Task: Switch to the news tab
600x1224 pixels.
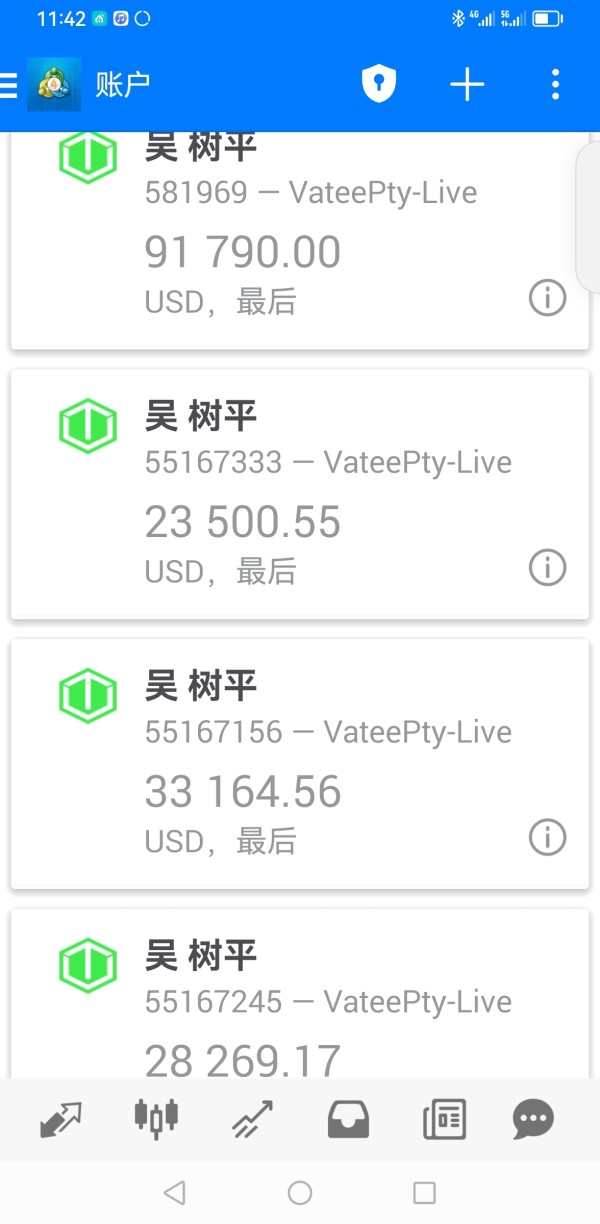Action: 444,1119
